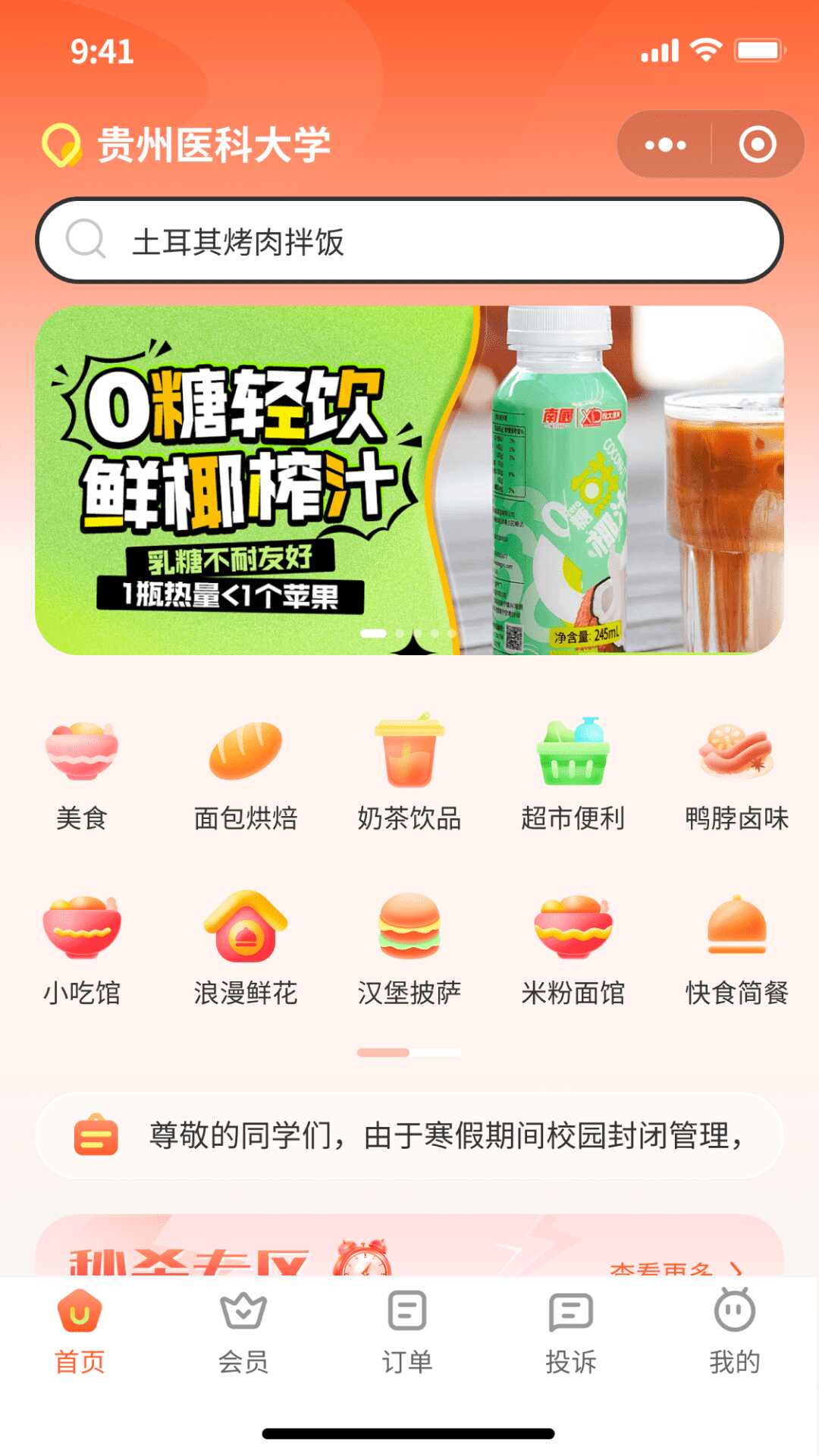Close the mini program via circle icon

[758, 145]
